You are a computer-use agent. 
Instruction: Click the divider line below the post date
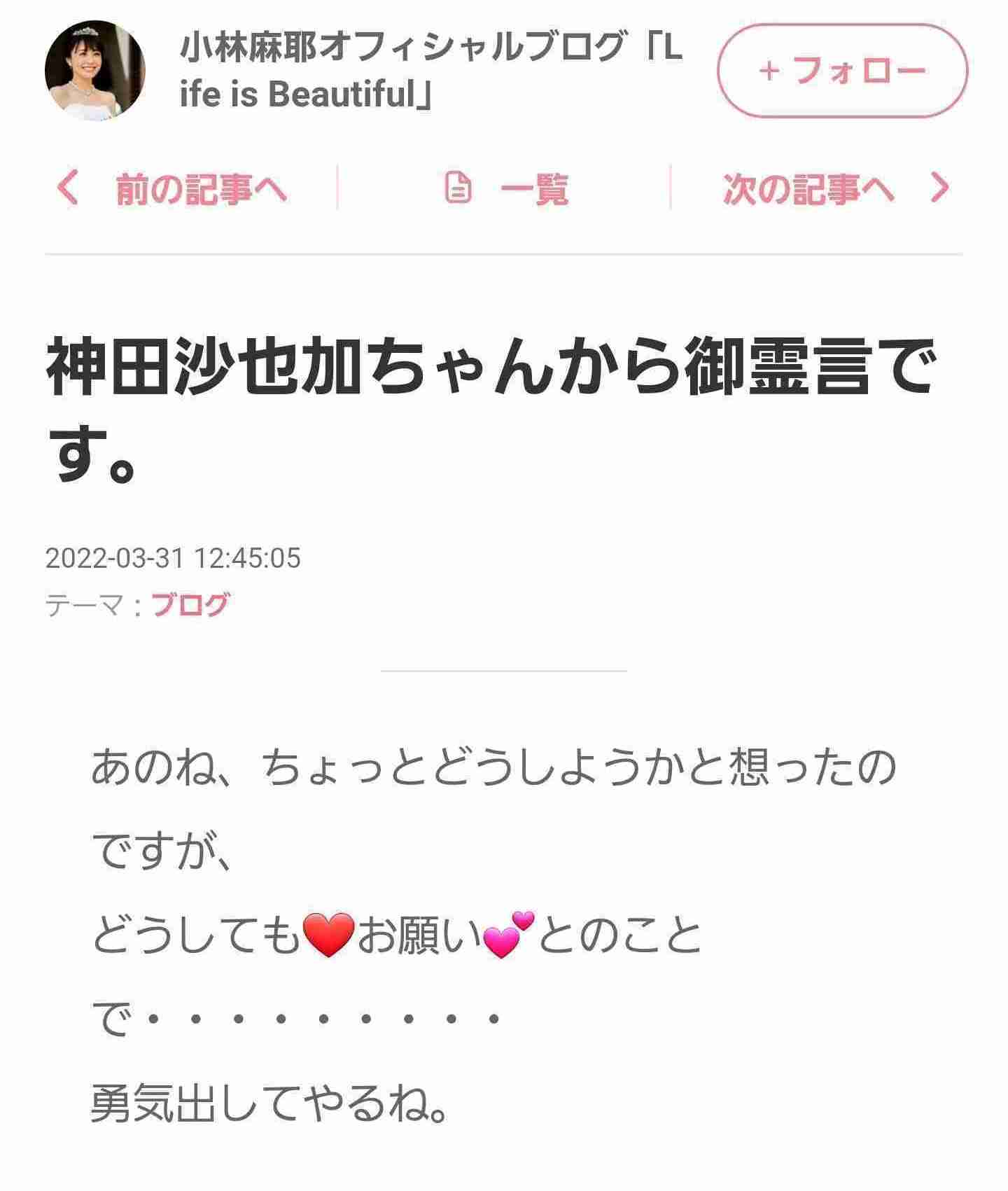503,671
